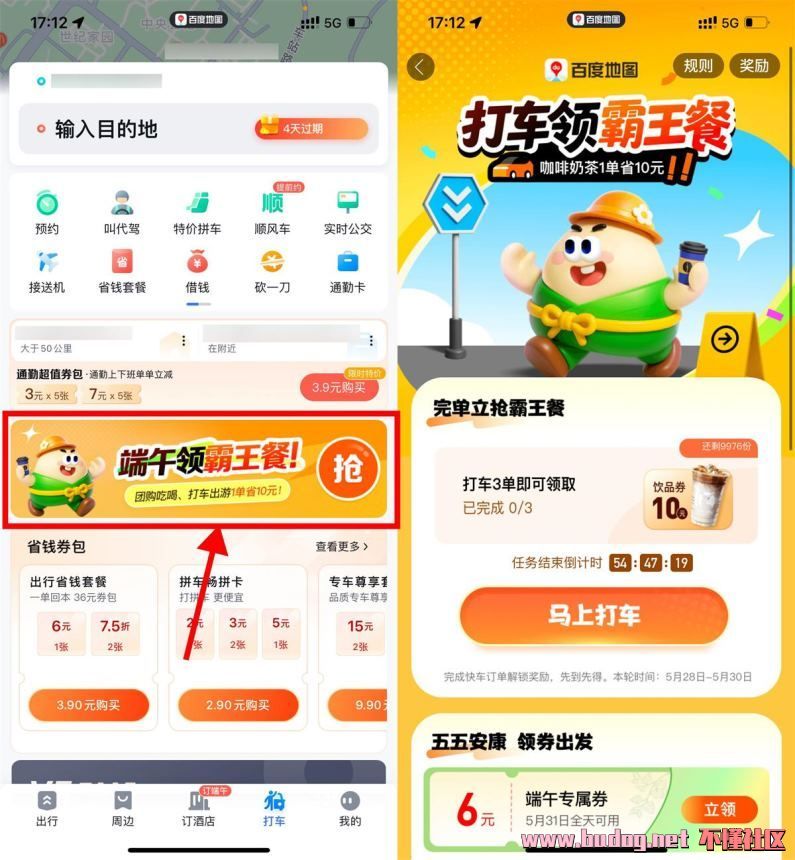The image size is (795, 860).
Task: Open 实时公交 real-time bus
Action: pos(347,212)
